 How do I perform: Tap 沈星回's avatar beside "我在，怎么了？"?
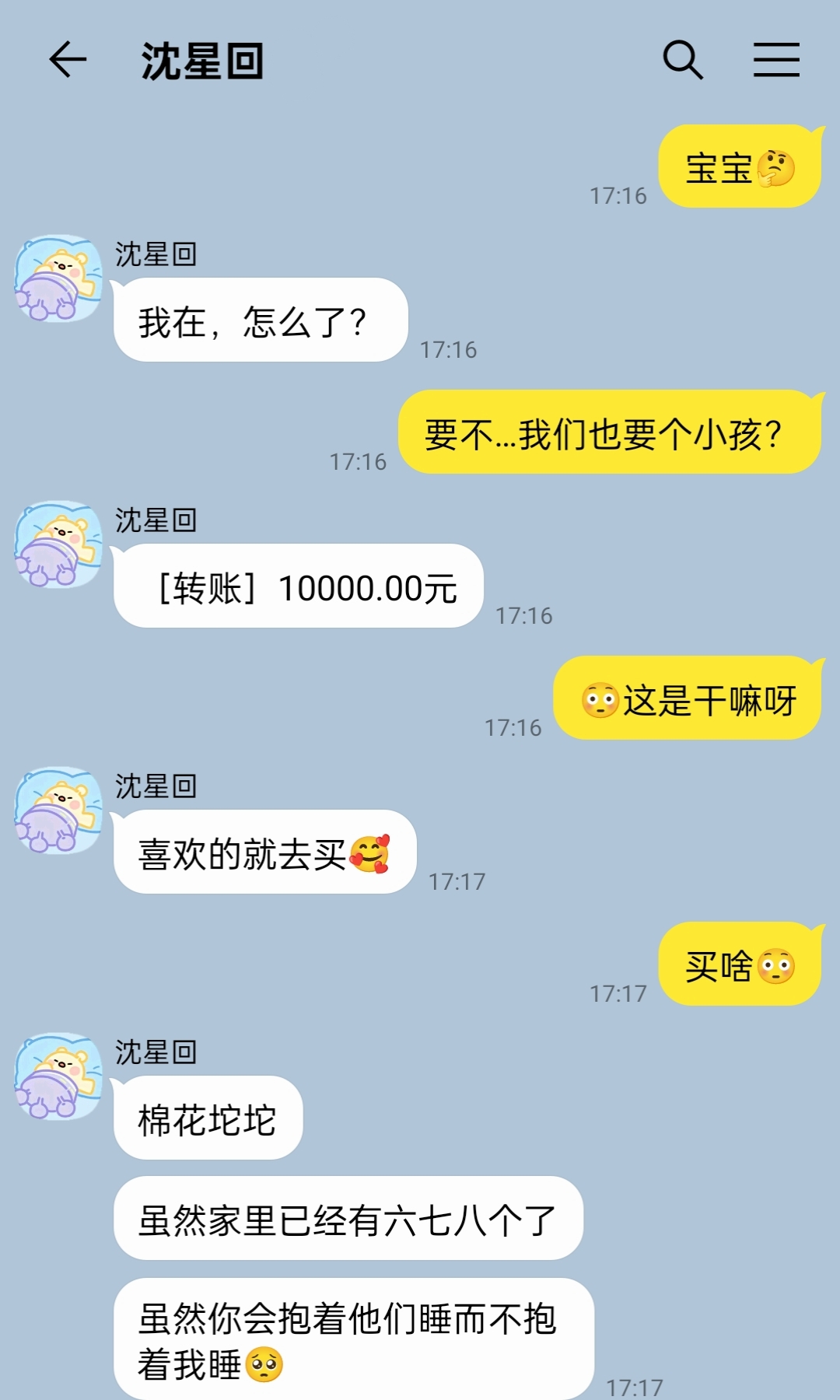click(58, 278)
